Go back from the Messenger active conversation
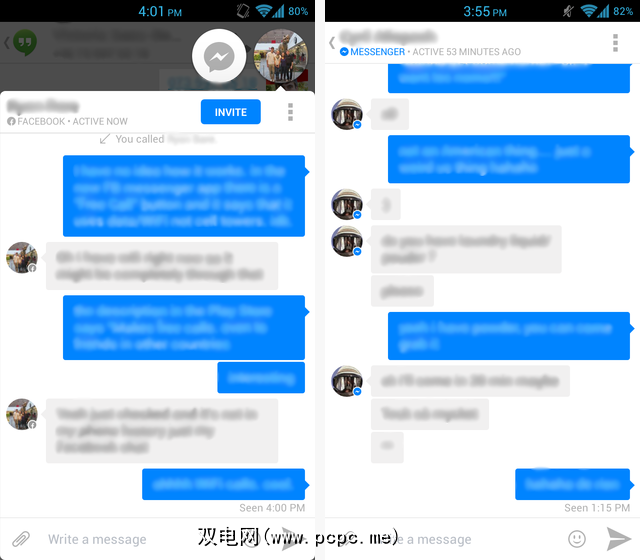This screenshot has height=560, width=640. (333, 43)
